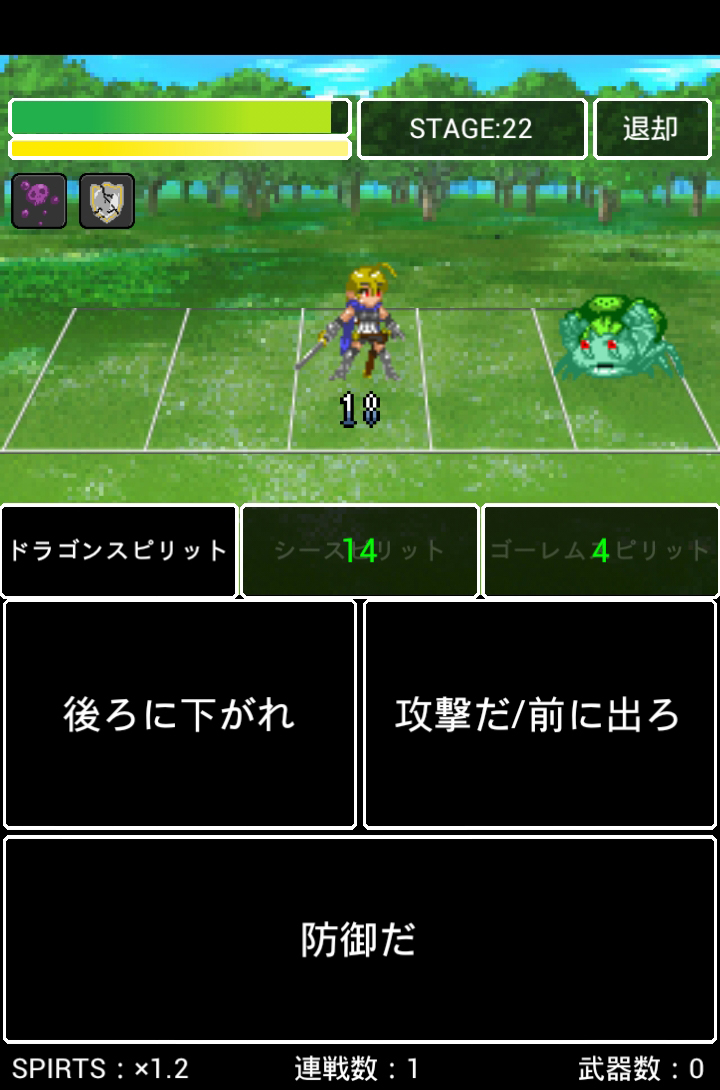Activate the ドラゴンスピリット skill
The image size is (720, 1090).
(119, 551)
